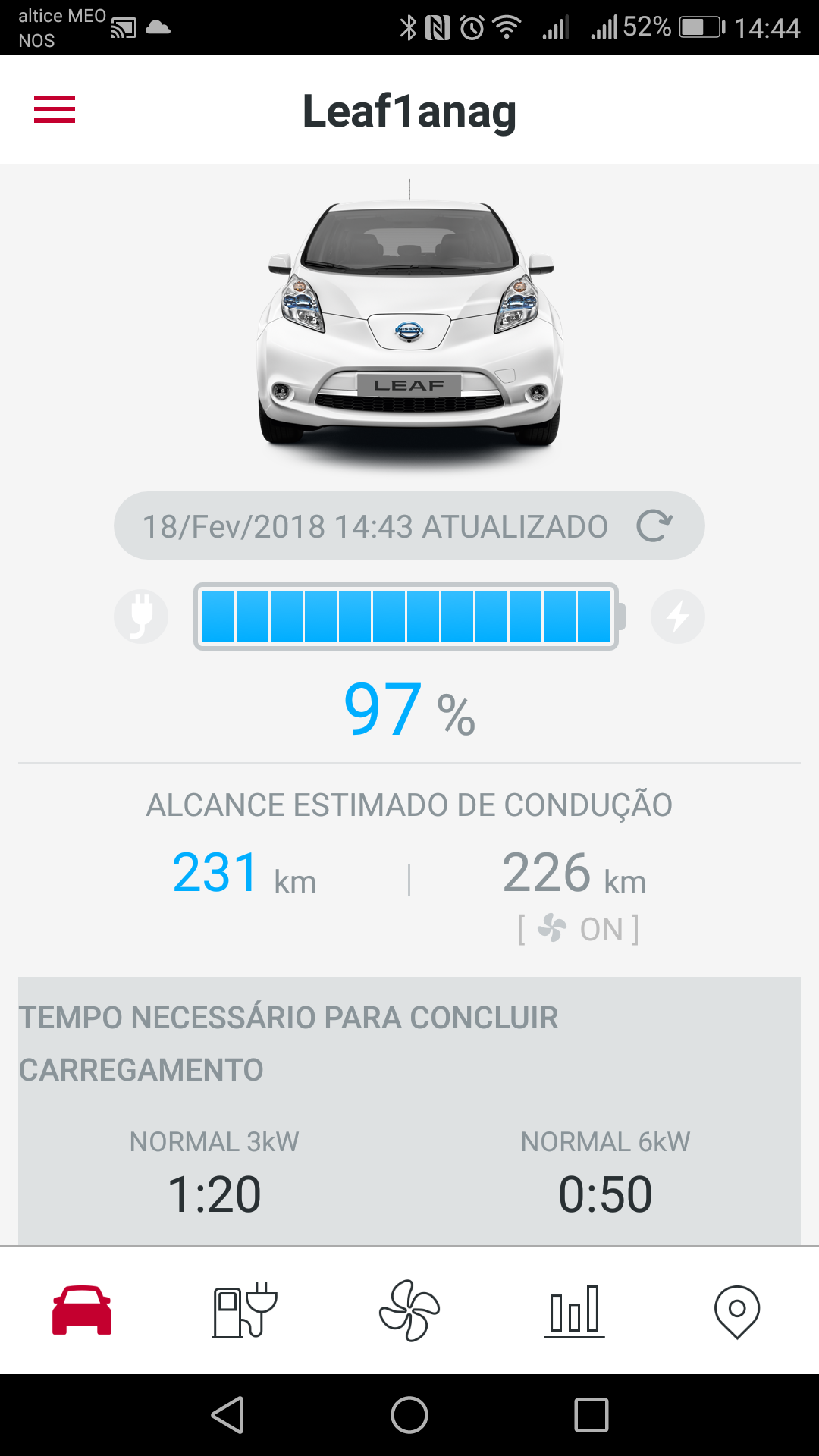Screen dimensions: 819x1456
Task: Open the charging station tab
Action: point(244,1310)
